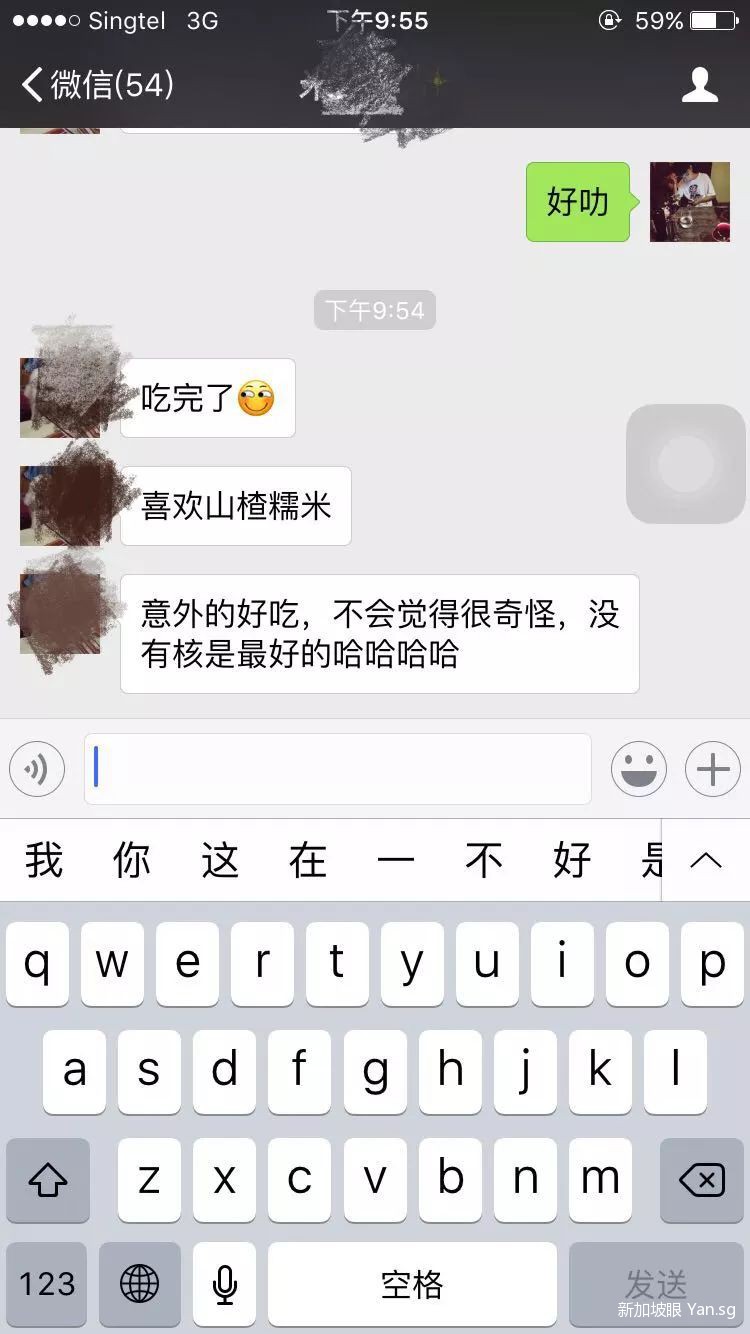Start dictation with the microphone key
This screenshot has width=750, height=1334.
coord(224,1284)
